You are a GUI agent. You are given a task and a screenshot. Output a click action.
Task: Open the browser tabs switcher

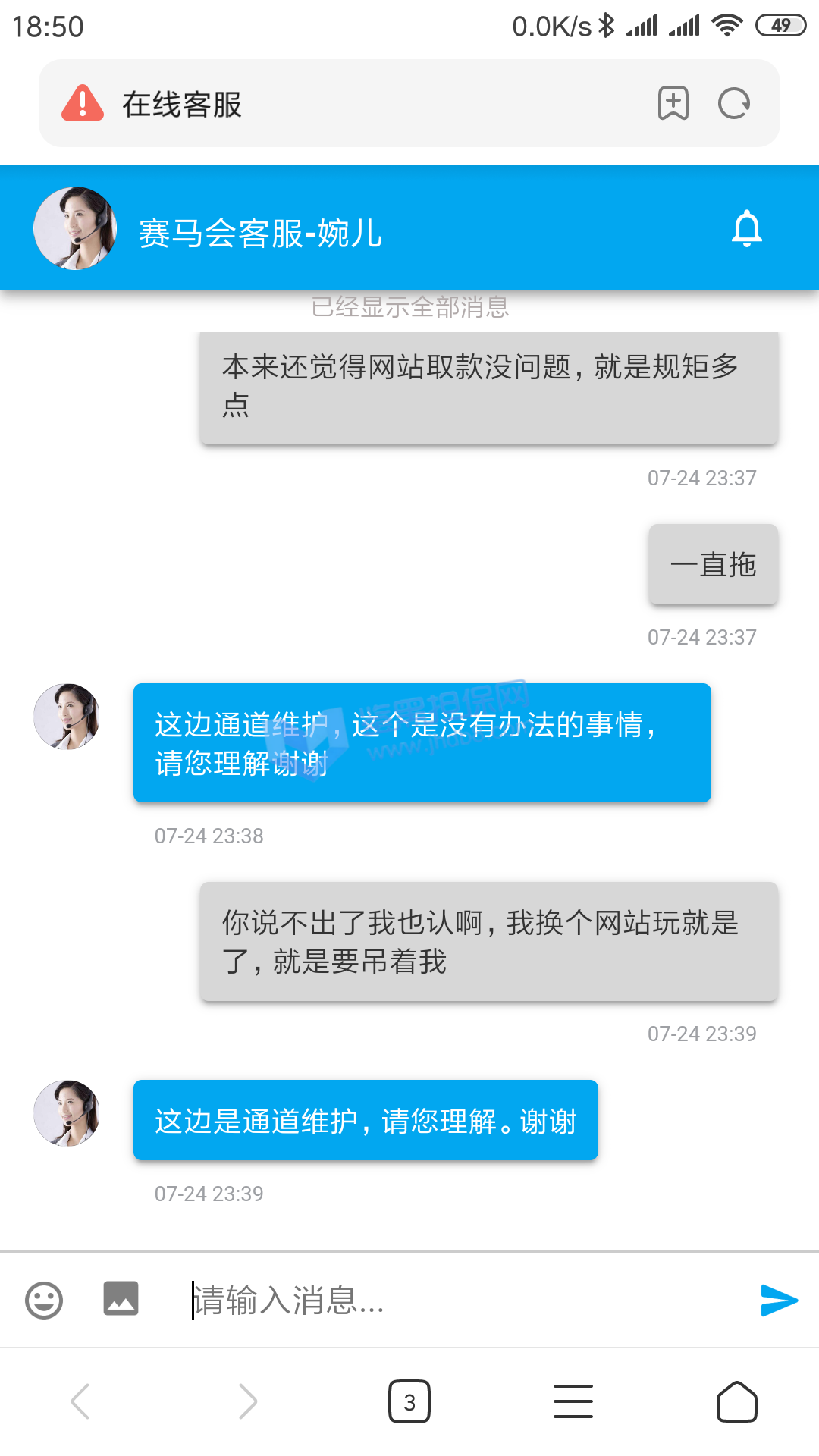(x=409, y=1401)
